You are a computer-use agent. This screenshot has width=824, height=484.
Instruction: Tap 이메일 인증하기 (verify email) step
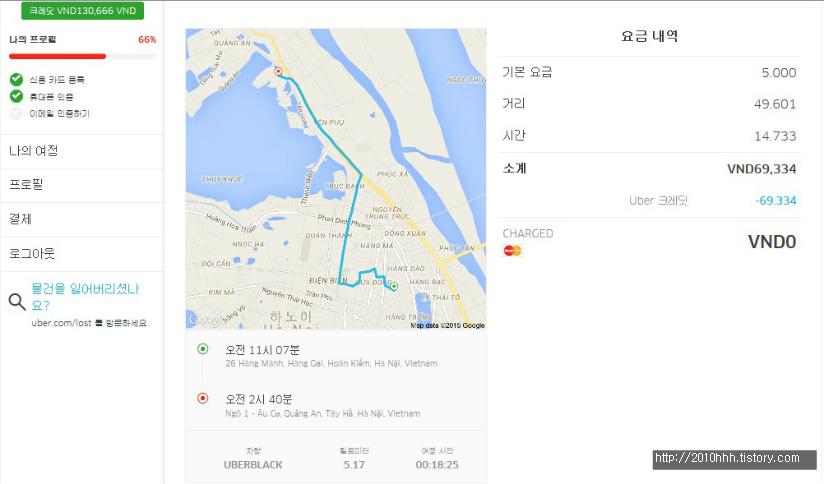coord(59,113)
